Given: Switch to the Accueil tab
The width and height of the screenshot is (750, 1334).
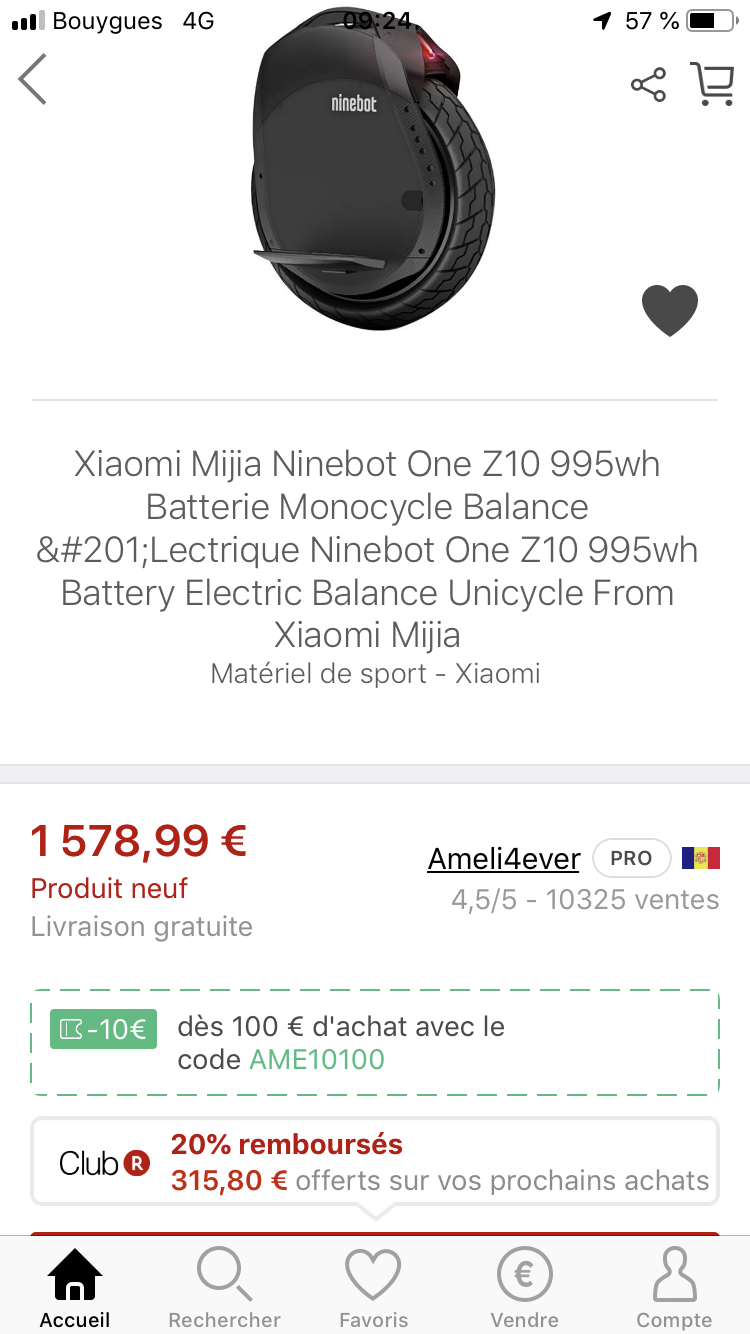Looking at the screenshot, I should 75,1288.
